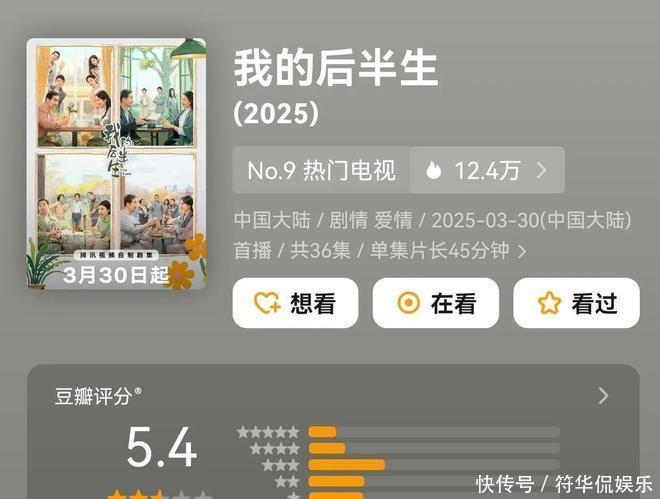
Task: Open the 豆瓣评分 rating details
Action: (603, 396)
